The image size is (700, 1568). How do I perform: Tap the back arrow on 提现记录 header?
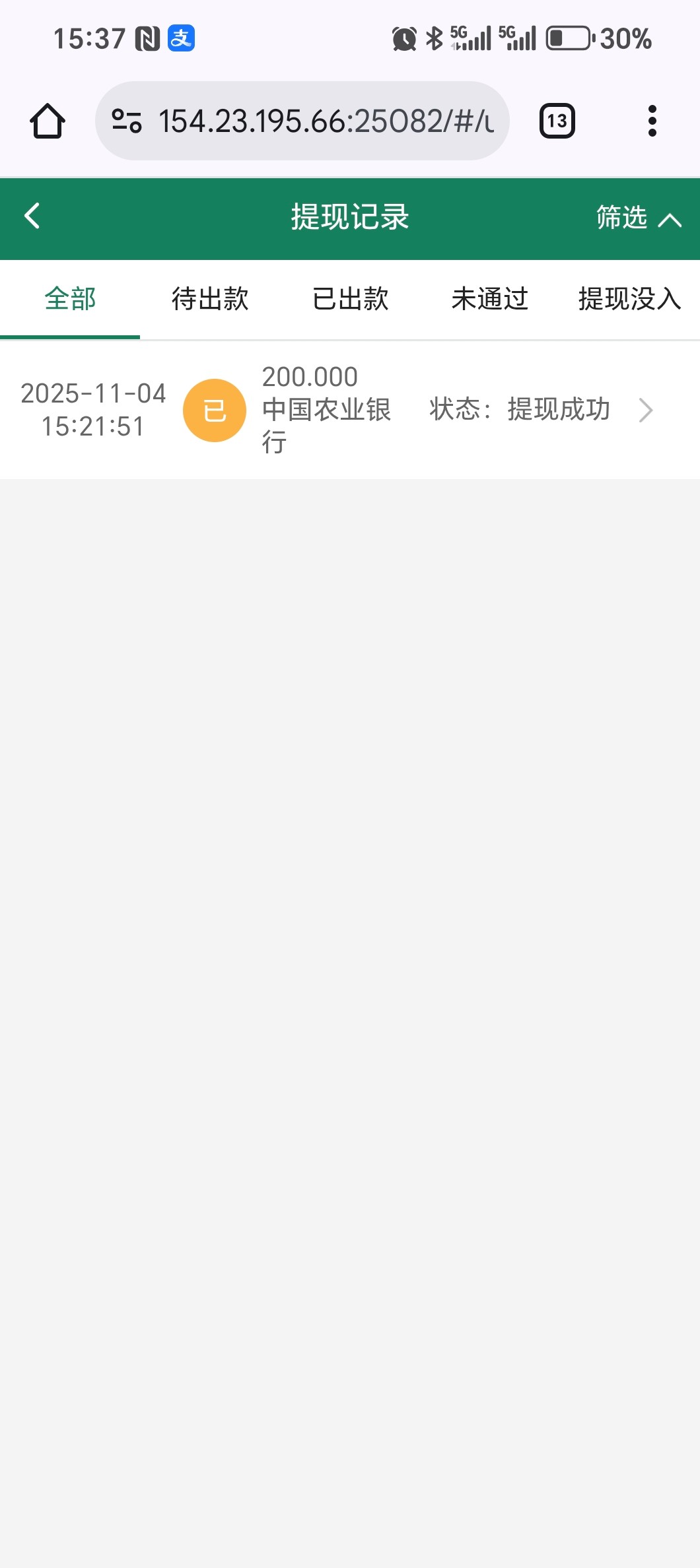(31, 216)
